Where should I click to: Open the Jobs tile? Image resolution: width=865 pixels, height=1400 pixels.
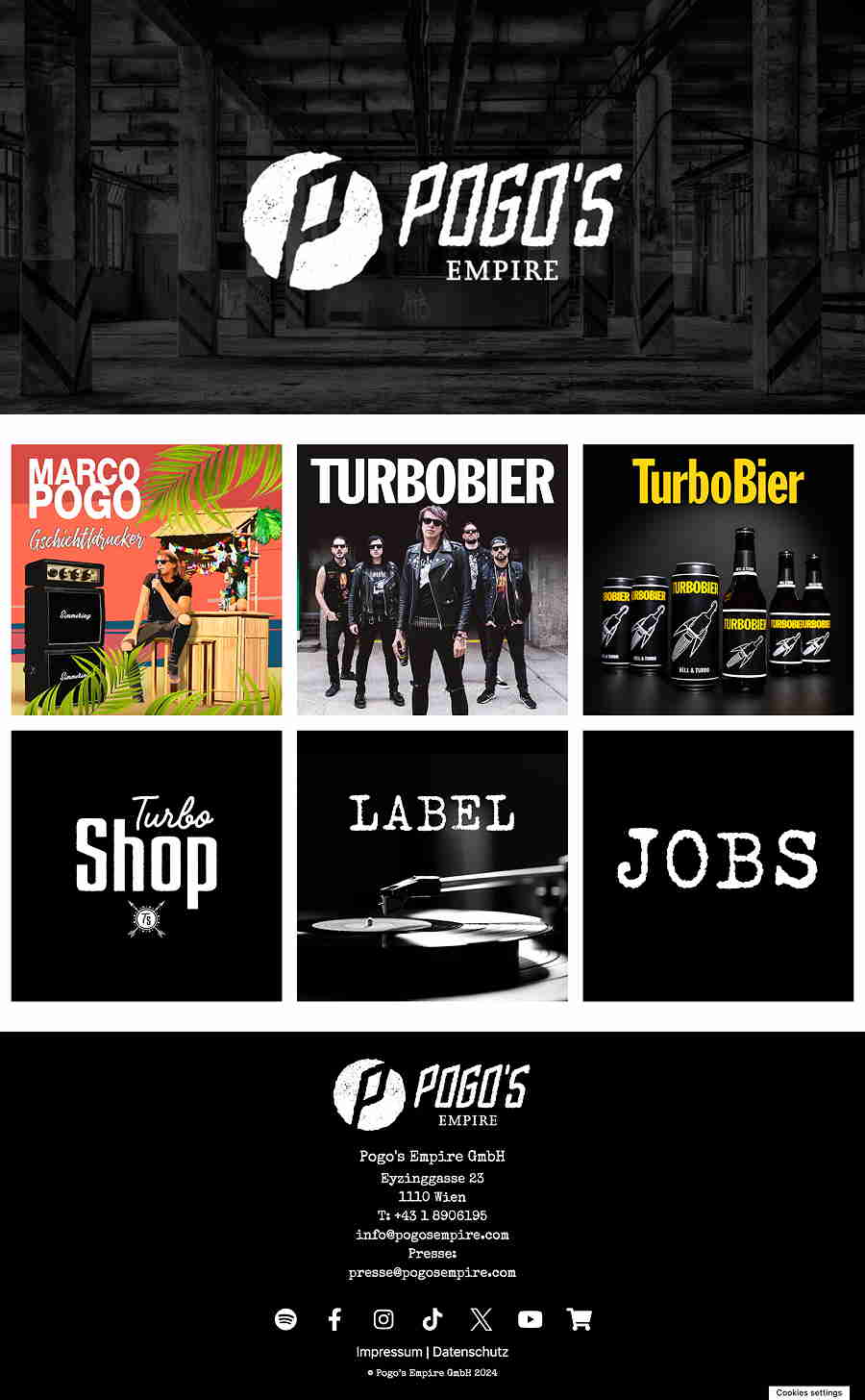coord(718,865)
